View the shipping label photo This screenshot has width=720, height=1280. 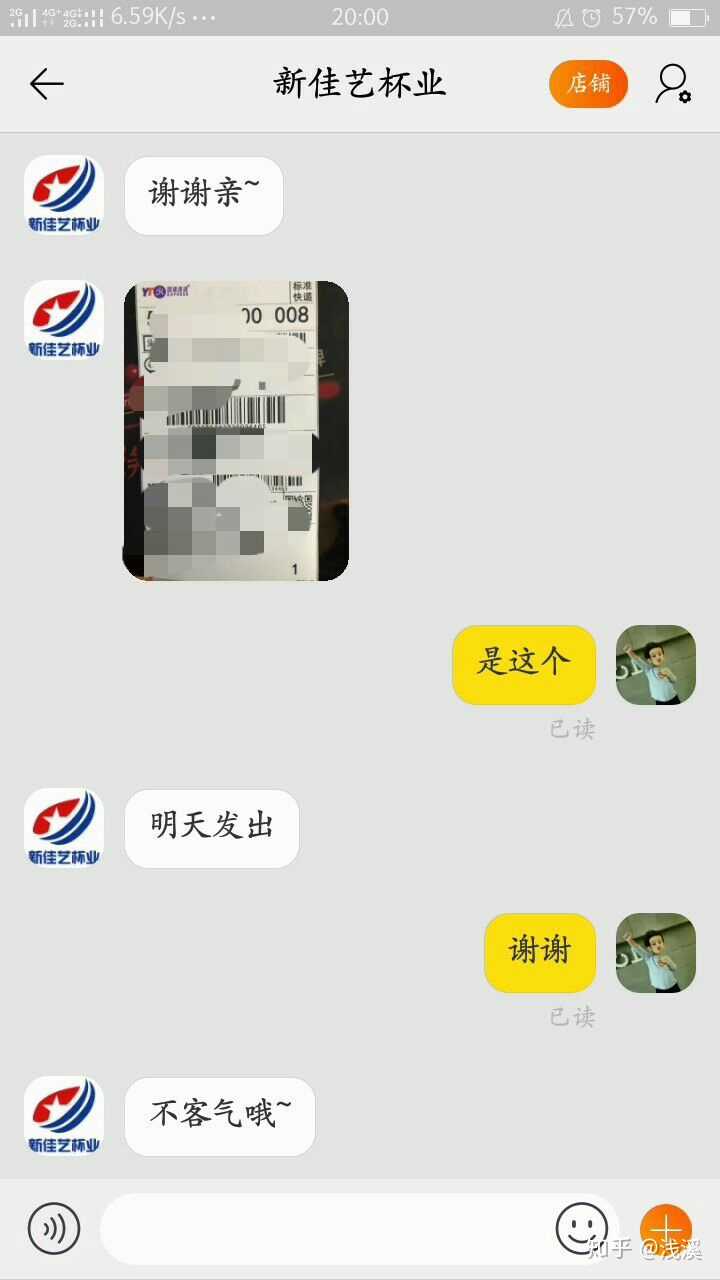236,431
